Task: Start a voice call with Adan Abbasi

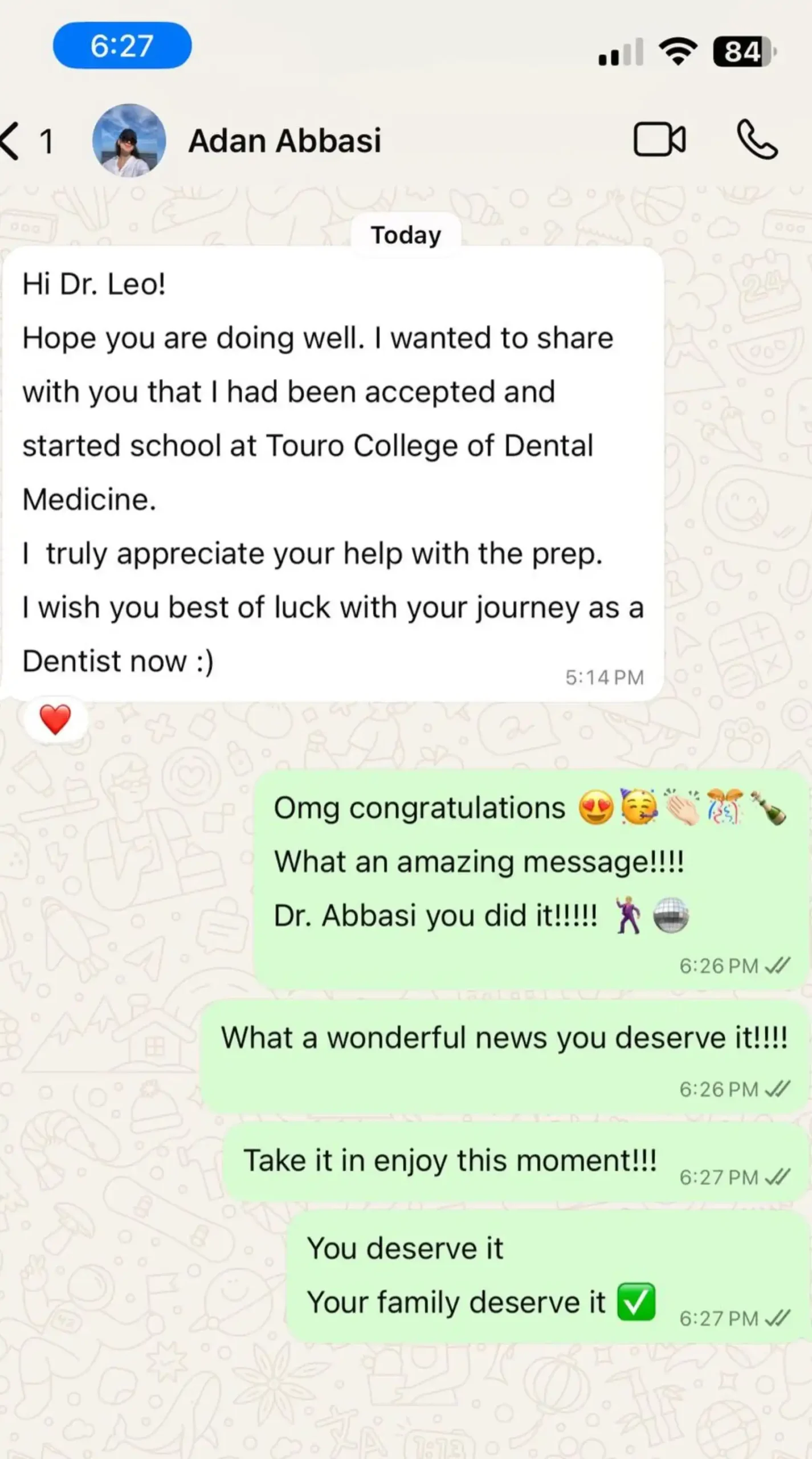Action: point(757,140)
